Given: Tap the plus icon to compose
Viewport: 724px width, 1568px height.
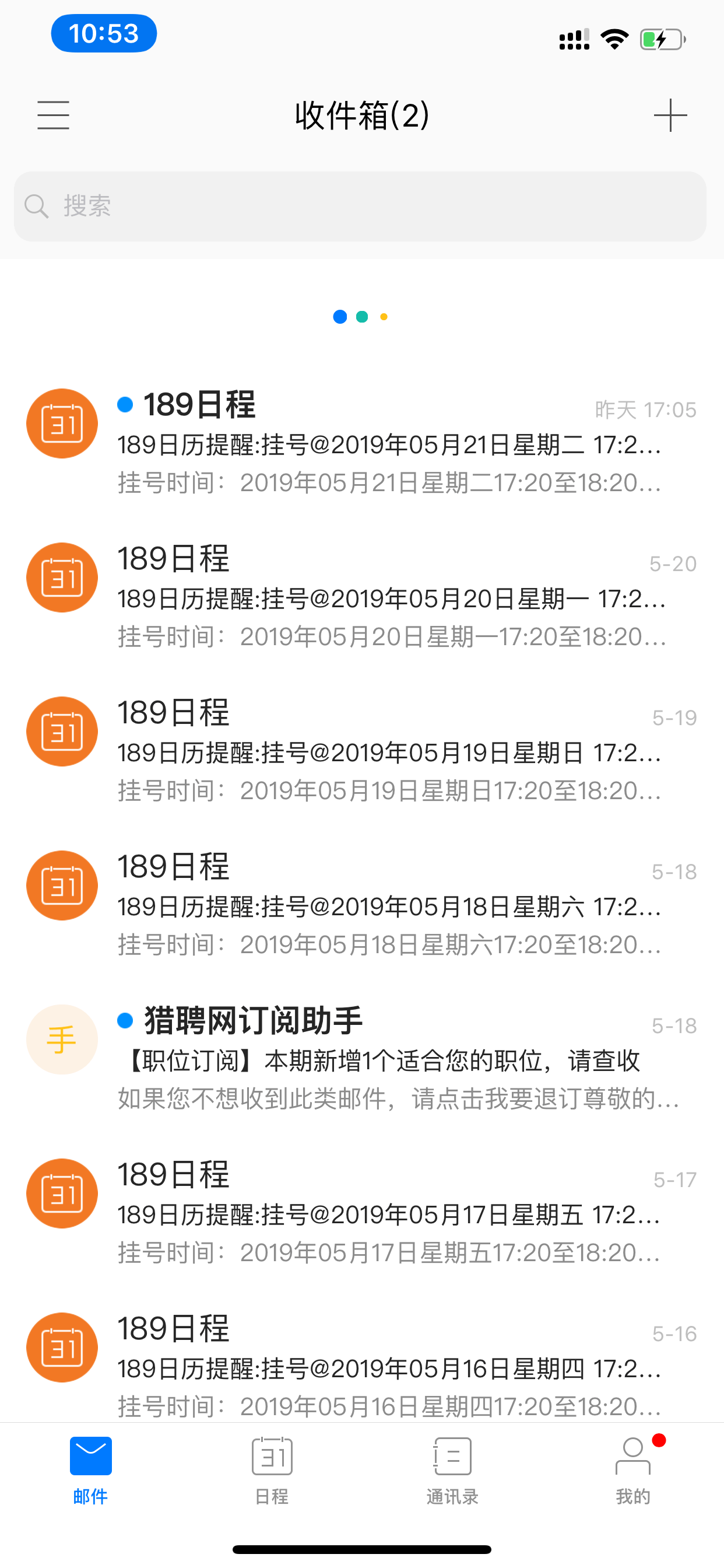Looking at the screenshot, I should 670,115.
